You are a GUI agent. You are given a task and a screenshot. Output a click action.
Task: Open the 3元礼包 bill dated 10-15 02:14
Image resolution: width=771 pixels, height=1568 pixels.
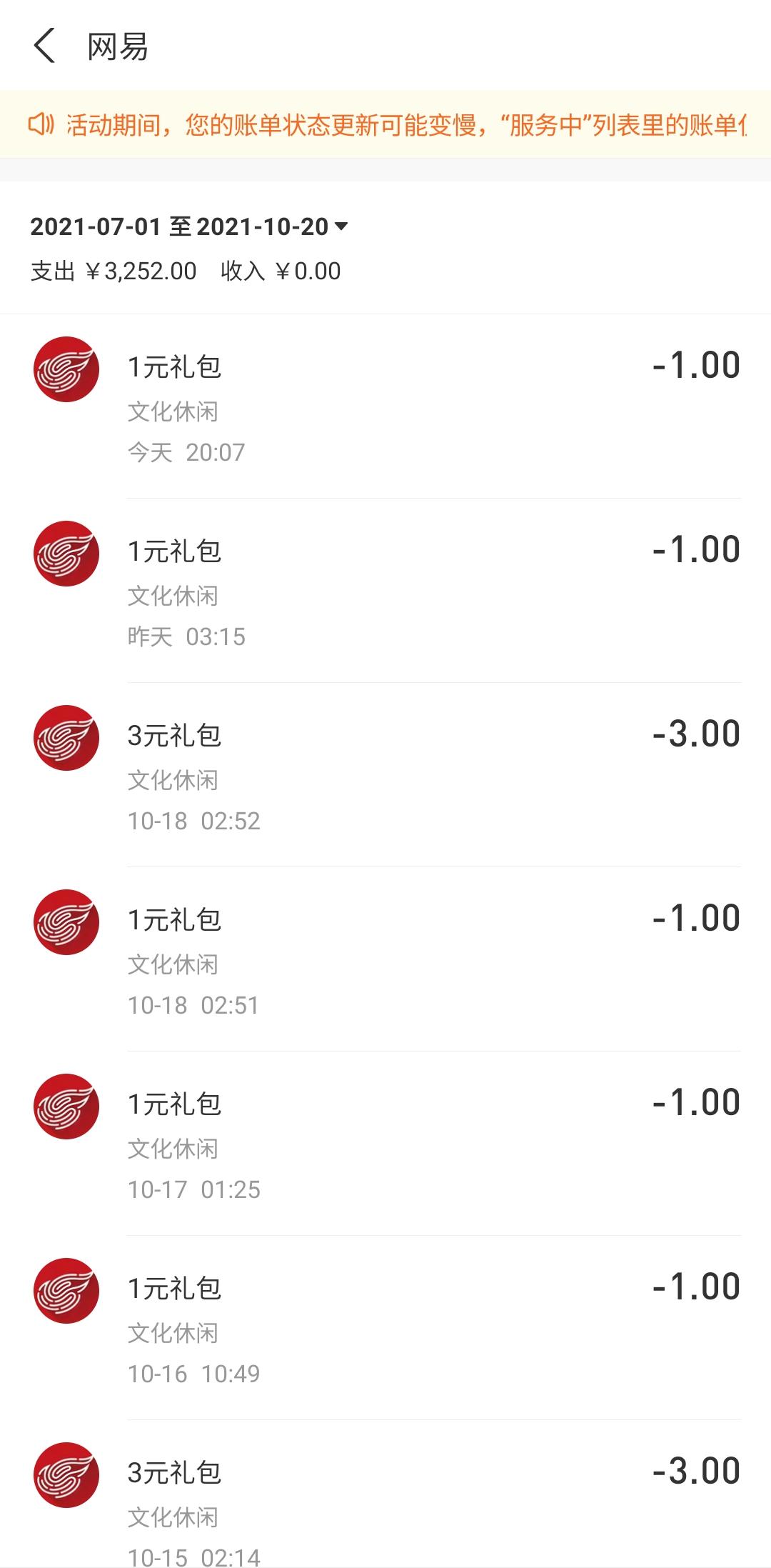click(385, 1494)
